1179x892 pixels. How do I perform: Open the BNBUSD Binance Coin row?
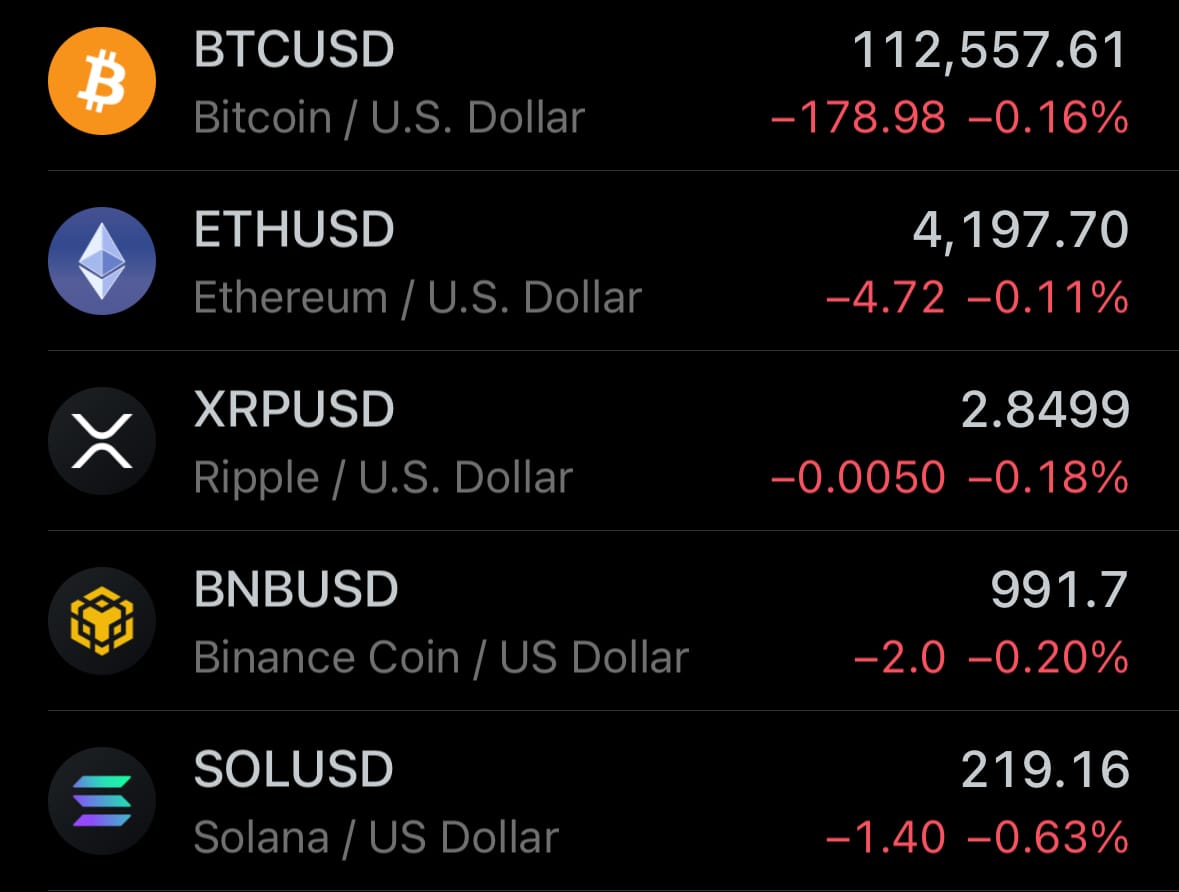(x=589, y=622)
